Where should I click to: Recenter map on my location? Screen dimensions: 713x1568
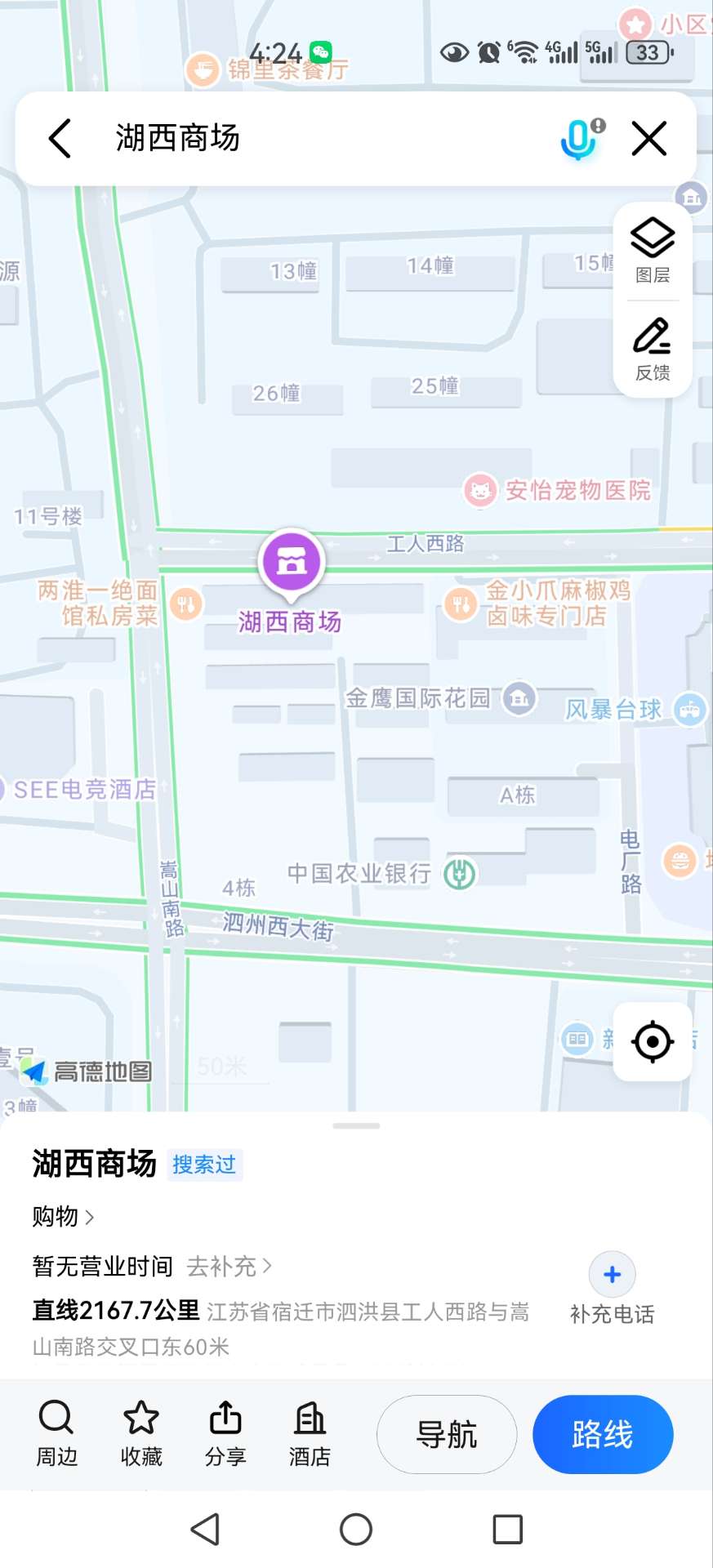(x=653, y=1042)
